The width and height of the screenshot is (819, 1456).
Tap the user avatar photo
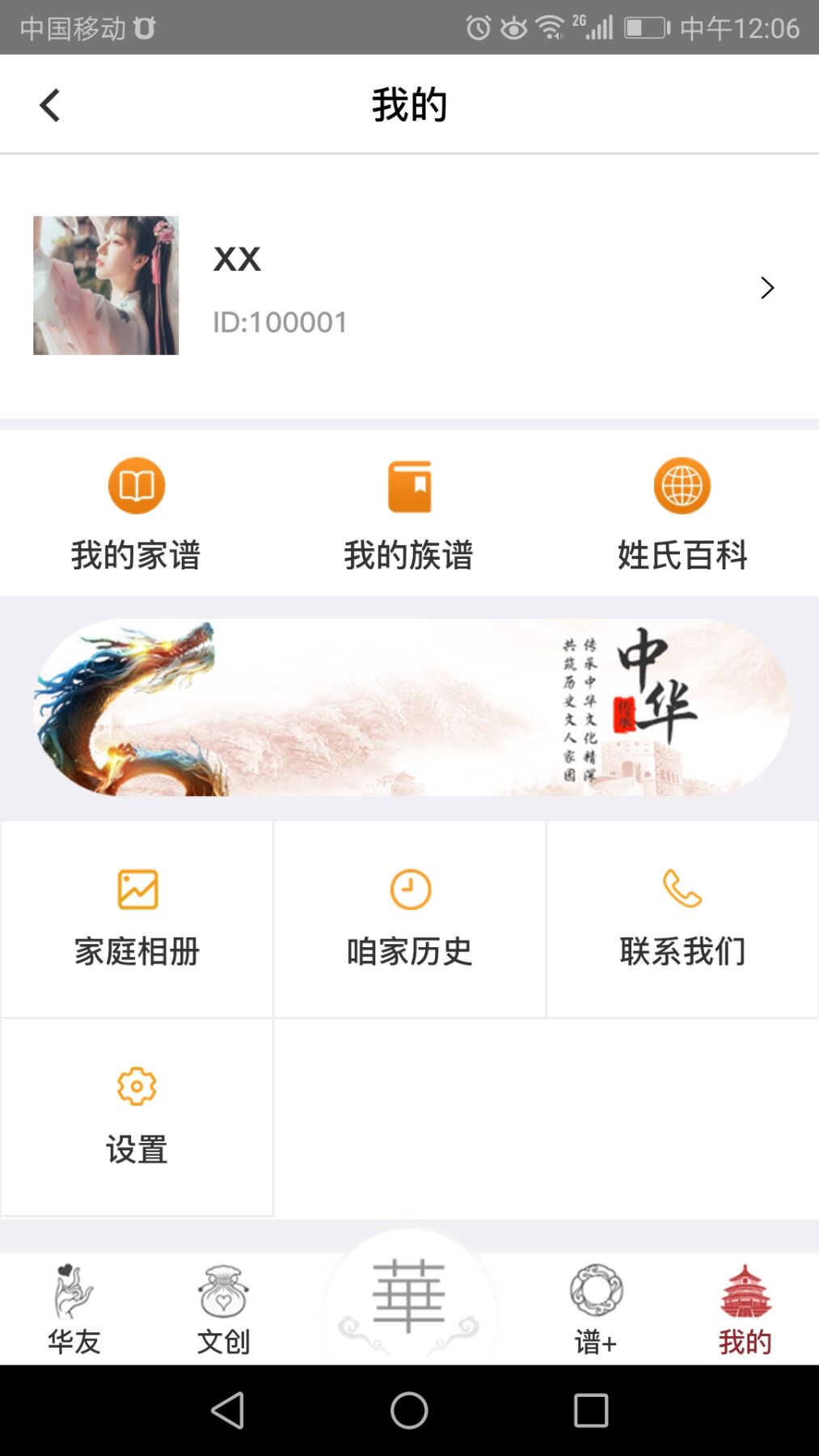pos(106,286)
